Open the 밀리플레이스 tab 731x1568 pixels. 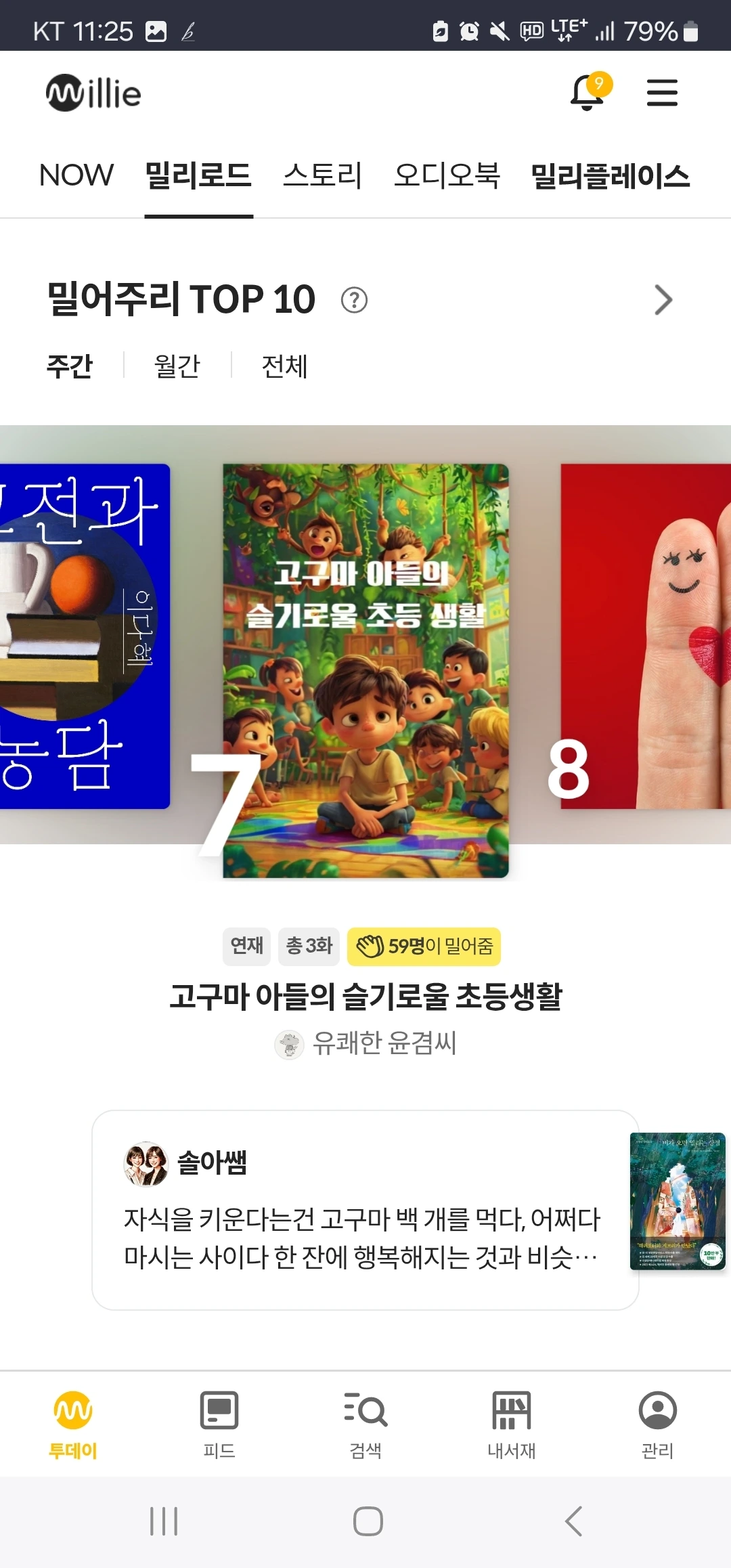[x=610, y=176]
